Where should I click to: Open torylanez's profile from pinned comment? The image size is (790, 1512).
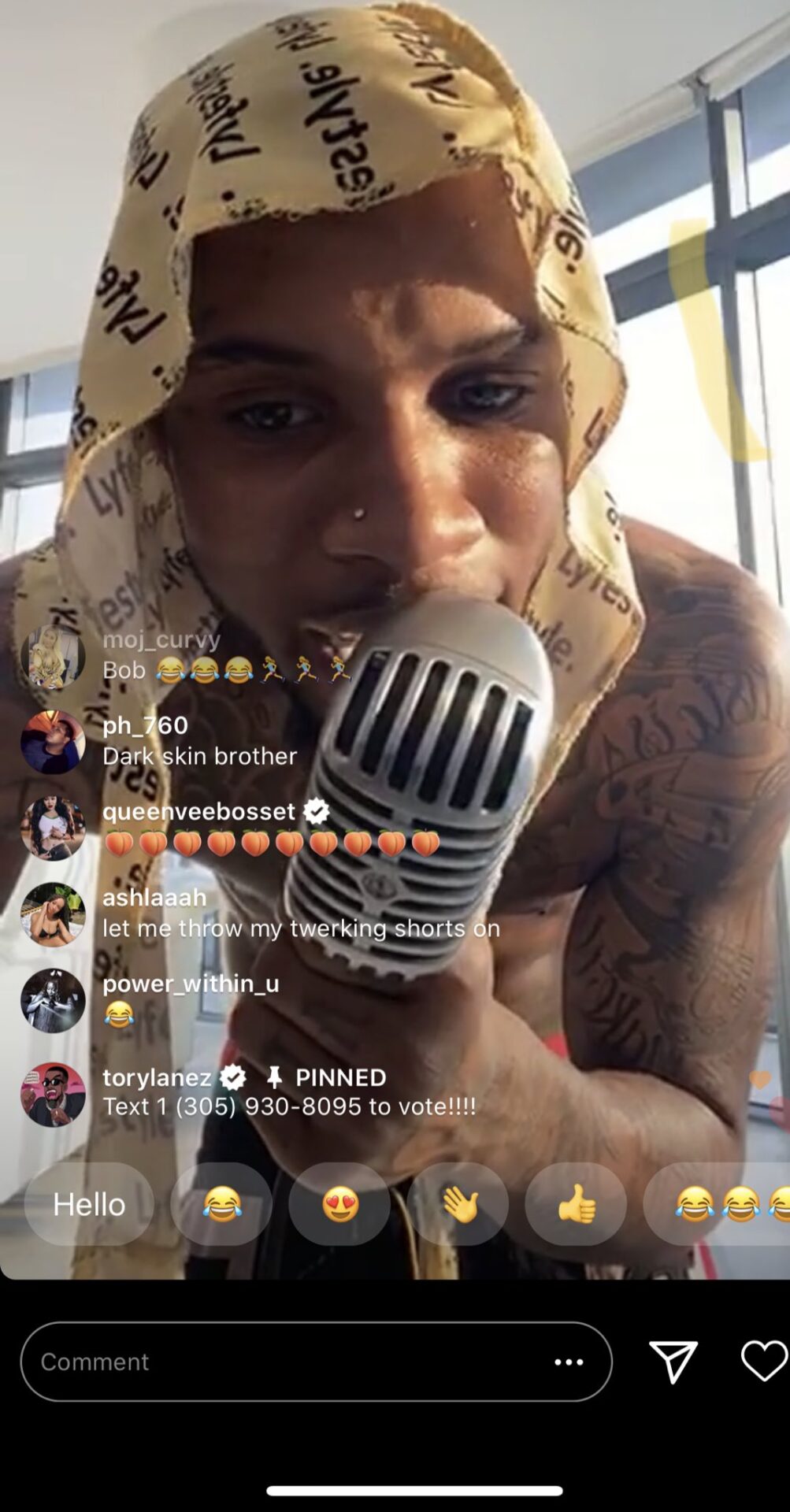click(53, 1095)
